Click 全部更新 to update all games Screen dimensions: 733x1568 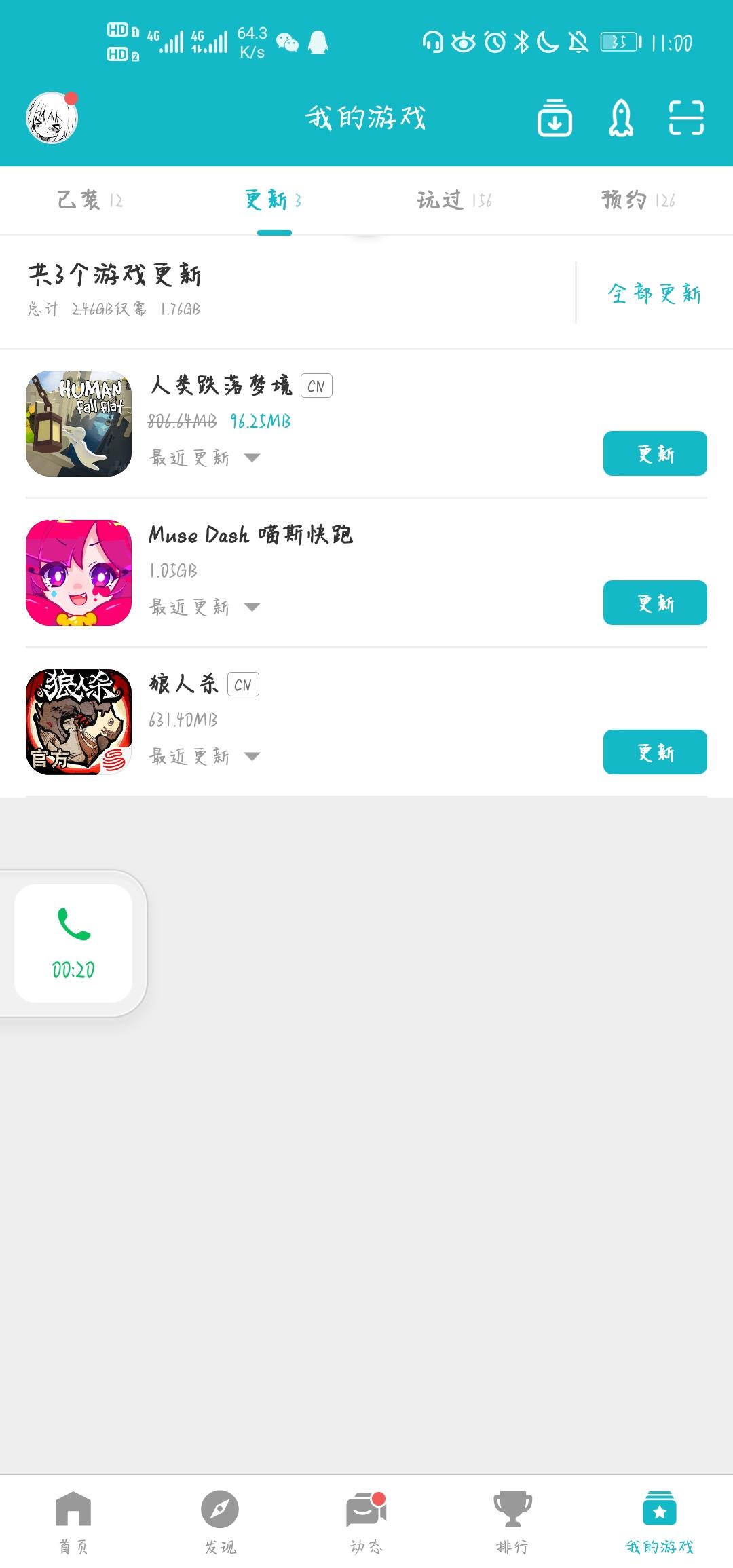(654, 295)
